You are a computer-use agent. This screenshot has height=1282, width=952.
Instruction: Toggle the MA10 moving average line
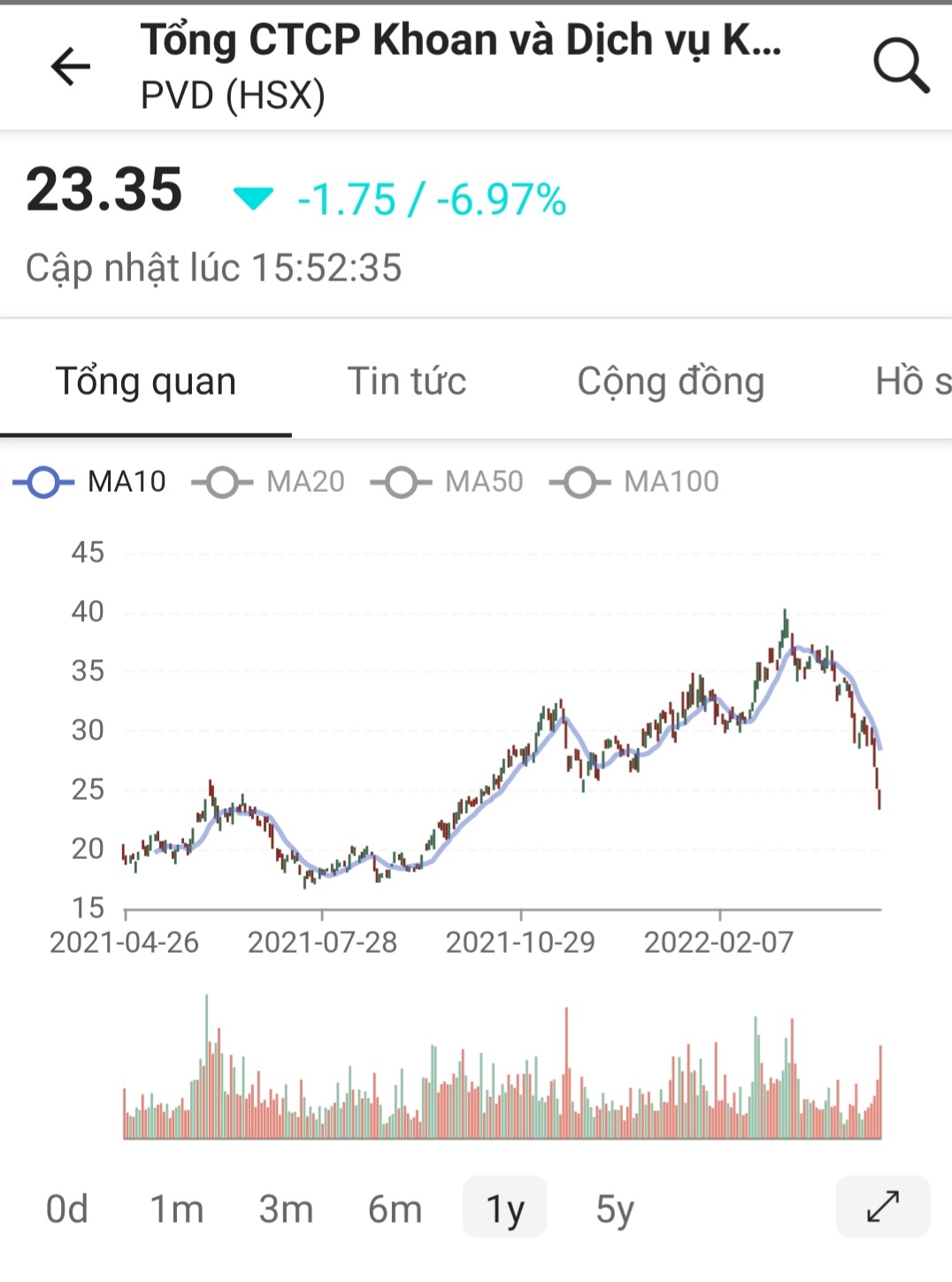click(89, 482)
